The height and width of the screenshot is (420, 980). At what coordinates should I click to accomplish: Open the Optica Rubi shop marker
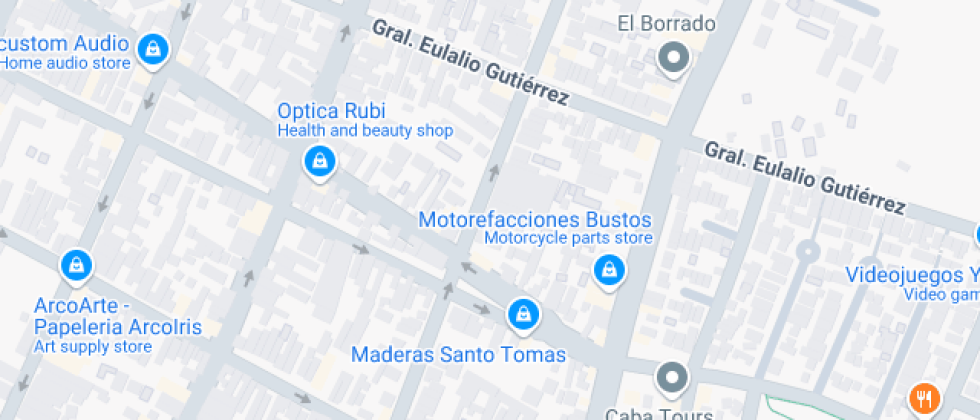tap(319, 162)
